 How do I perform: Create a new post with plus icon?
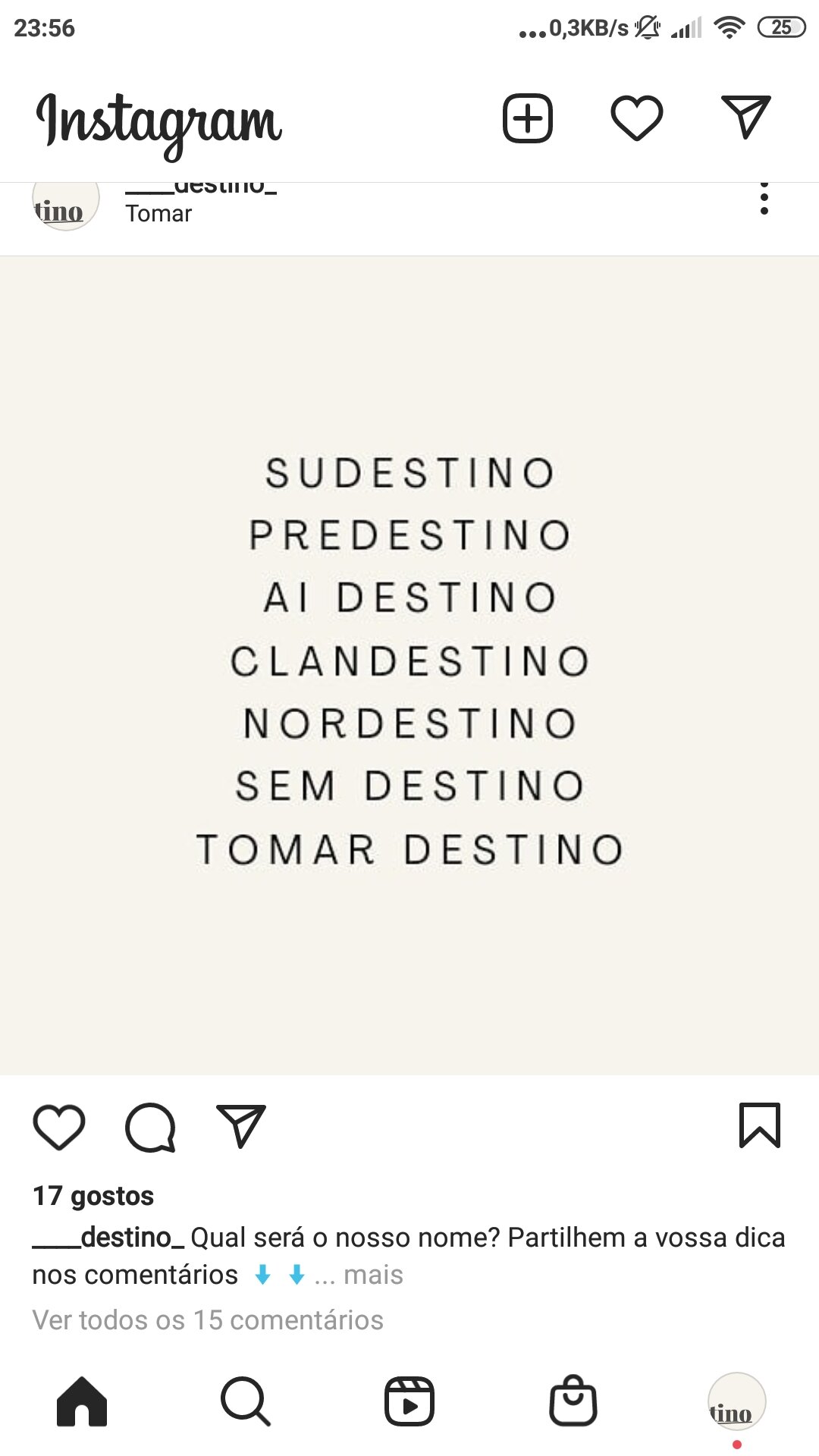tap(527, 119)
